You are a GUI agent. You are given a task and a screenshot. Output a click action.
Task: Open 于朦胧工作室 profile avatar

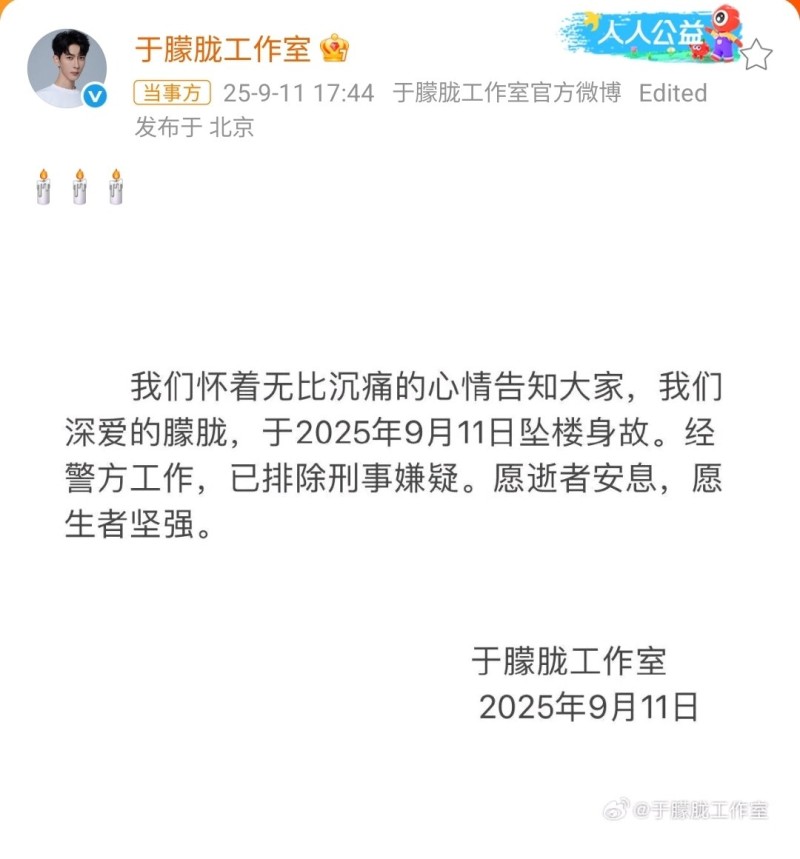coord(67,68)
